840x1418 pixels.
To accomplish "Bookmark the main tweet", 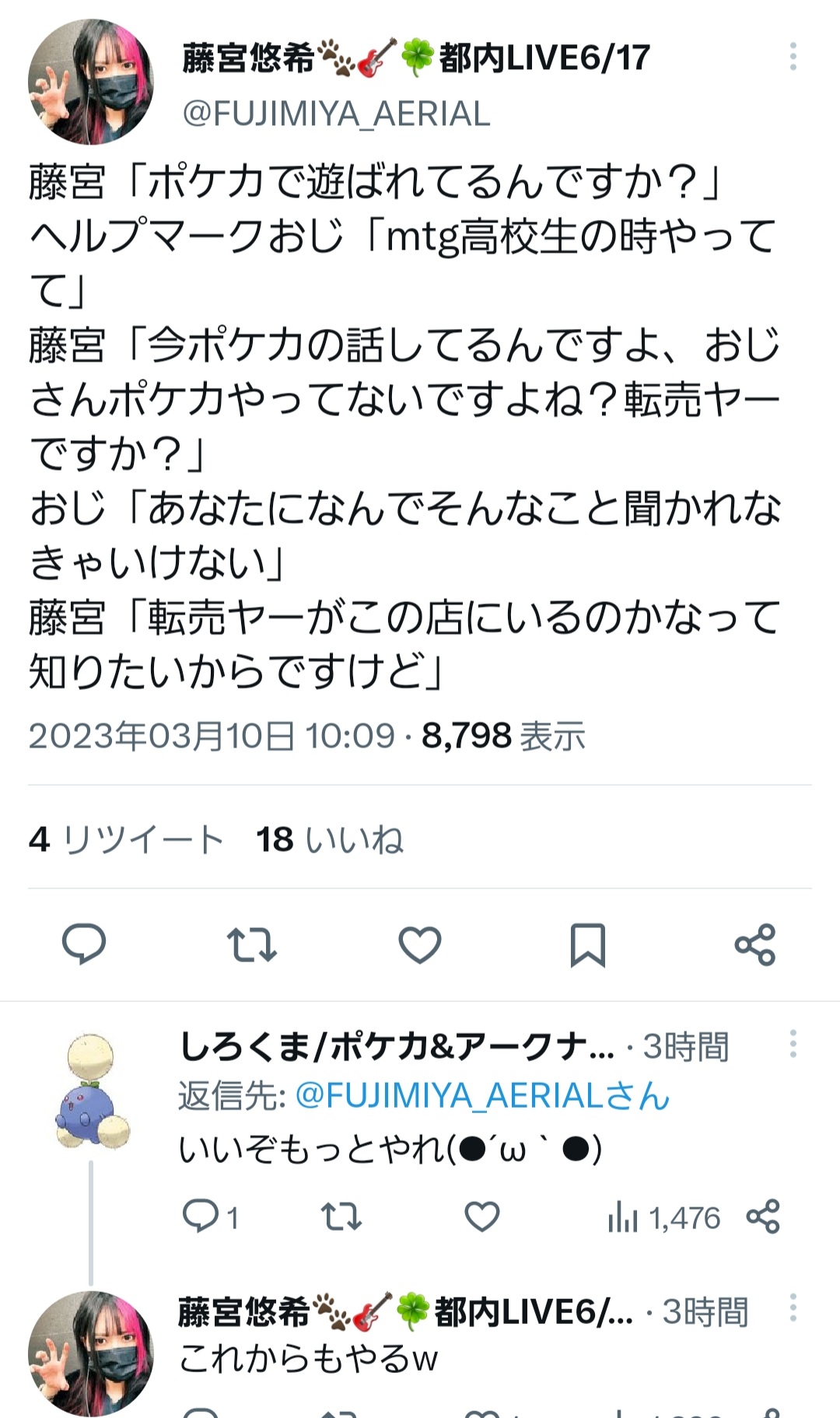I will point(588,945).
